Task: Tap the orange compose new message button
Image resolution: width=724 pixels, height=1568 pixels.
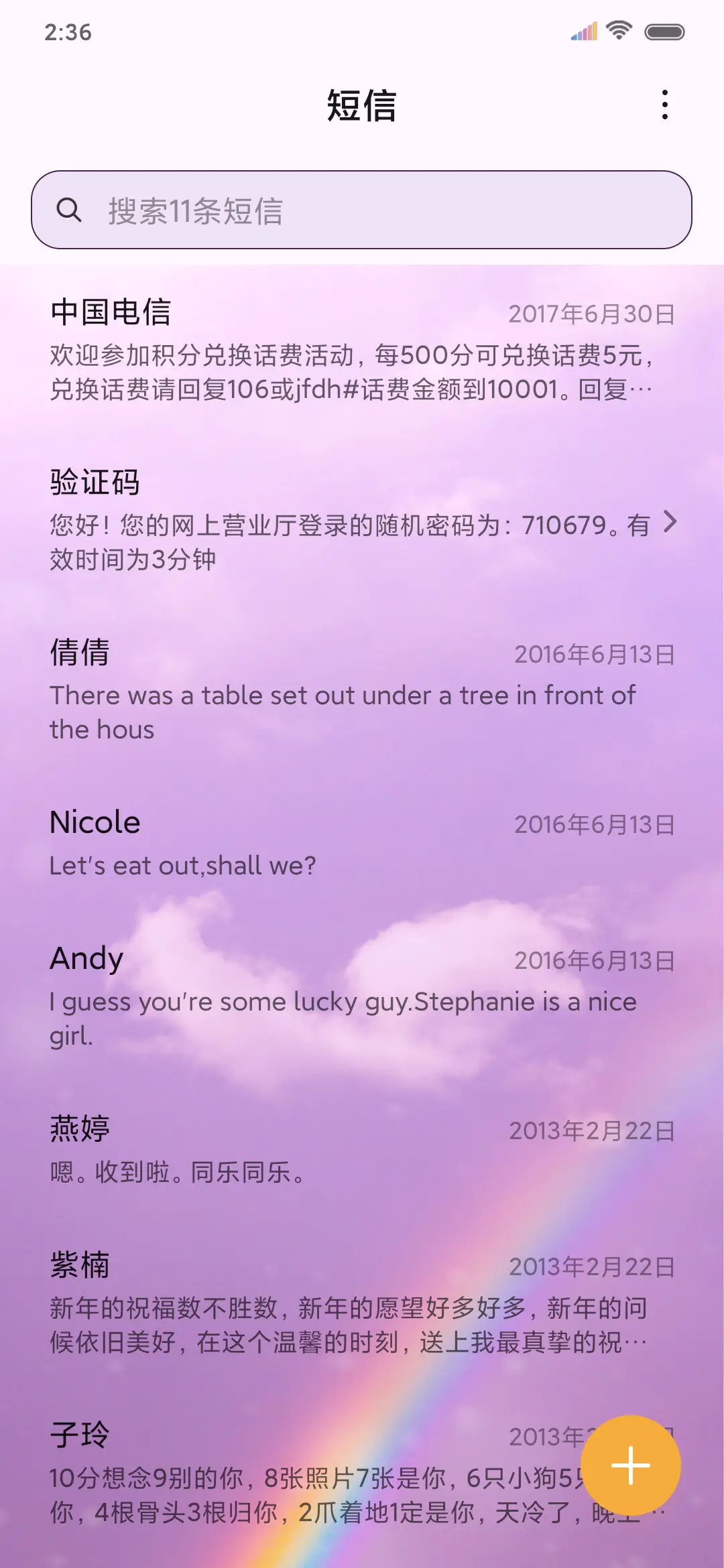Action: [631, 1465]
